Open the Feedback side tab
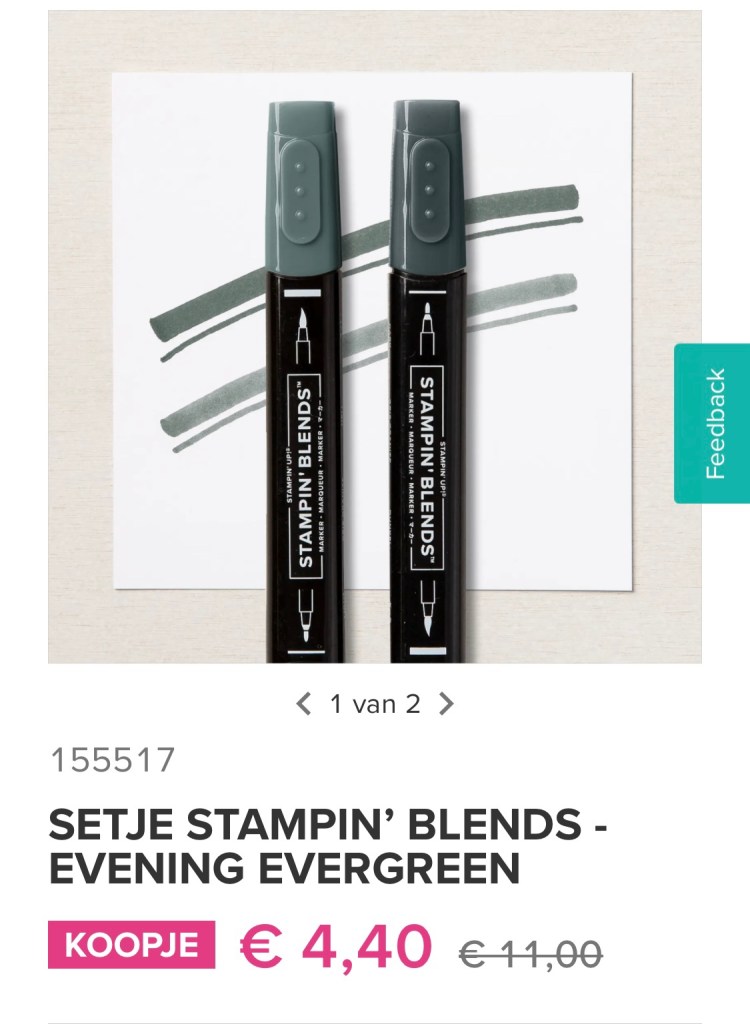This screenshot has width=750, height=1024. [713, 423]
